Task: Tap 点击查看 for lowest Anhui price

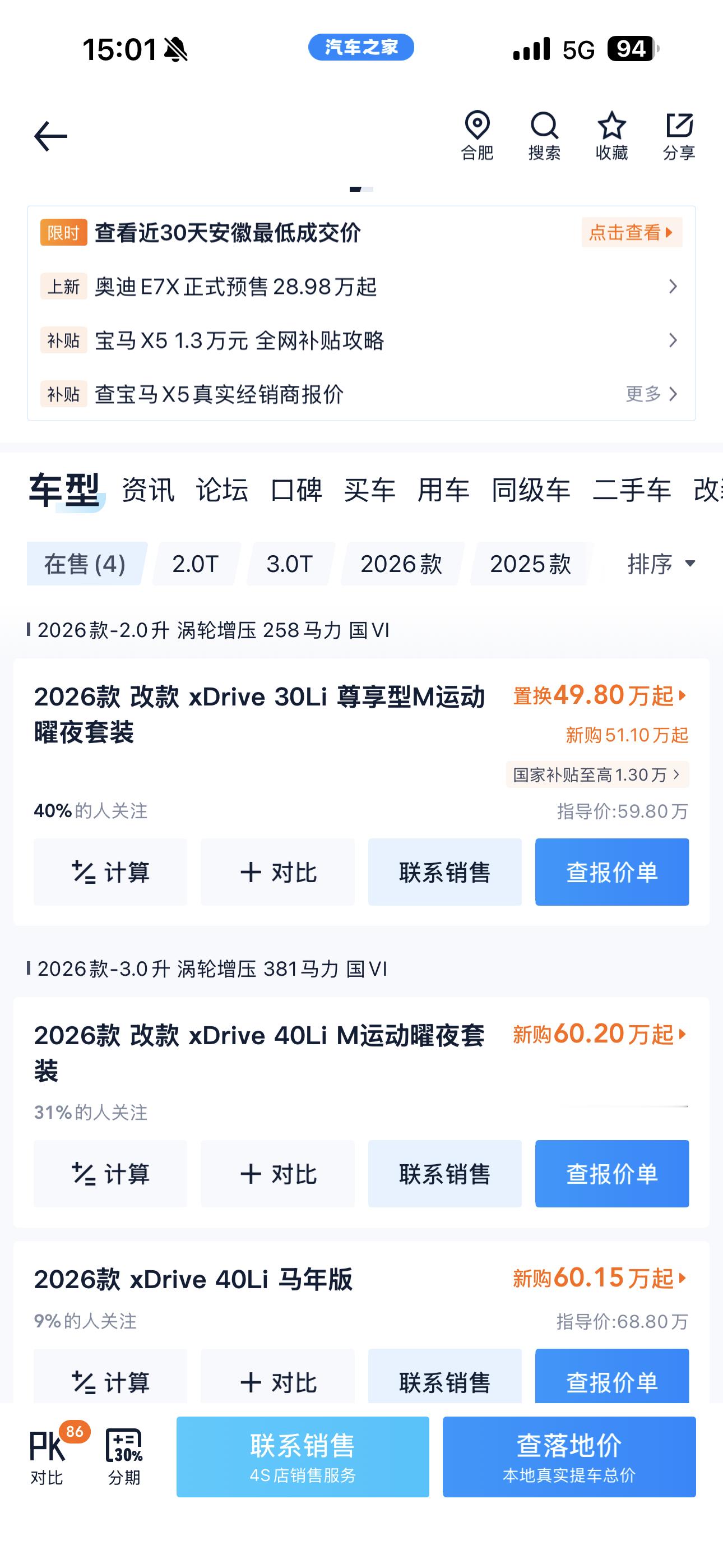Action: coord(632,233)
